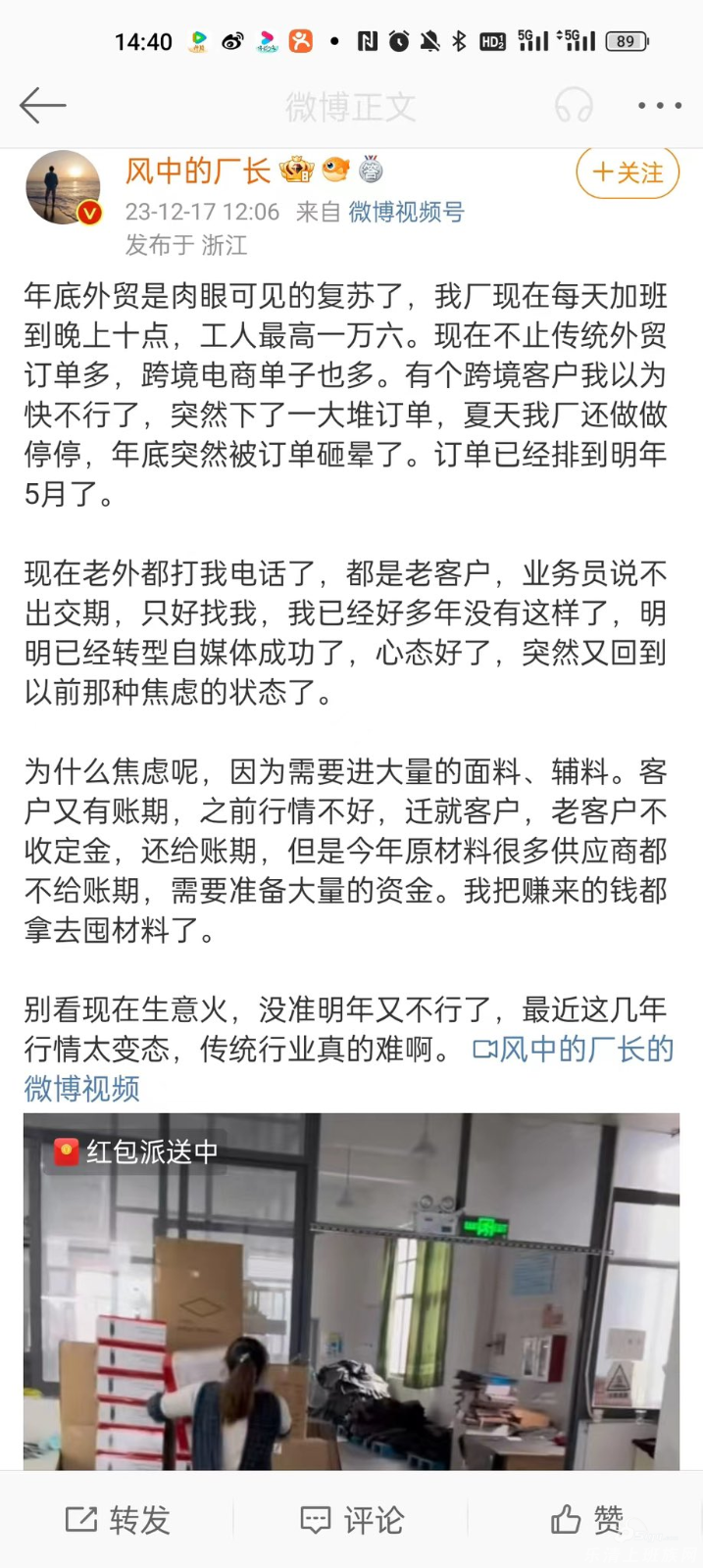Open 风中的厂长's profile avatar
The height and width of the screenshot is (1568, 703).
coord(63,187)
